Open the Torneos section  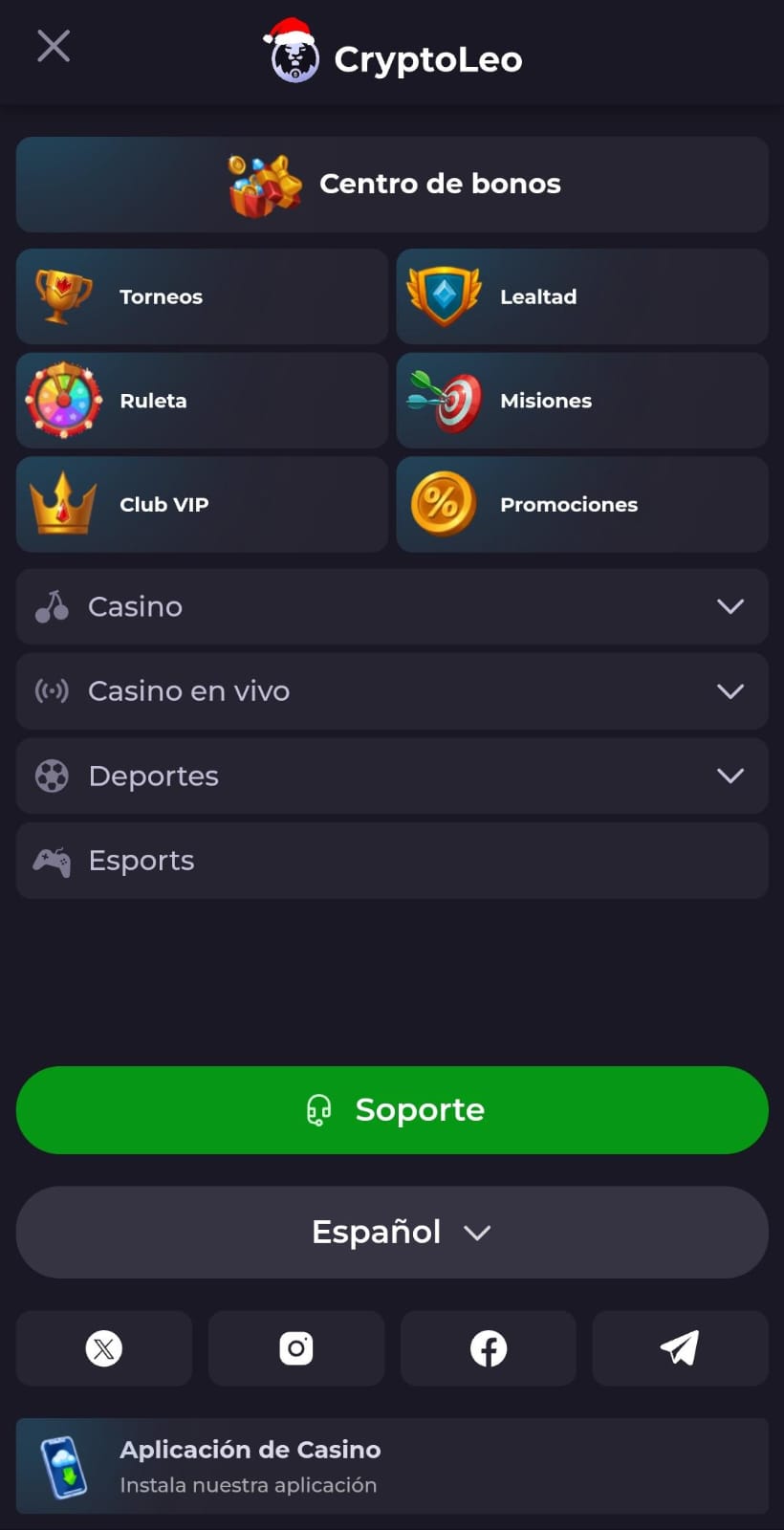coord(202,296)
